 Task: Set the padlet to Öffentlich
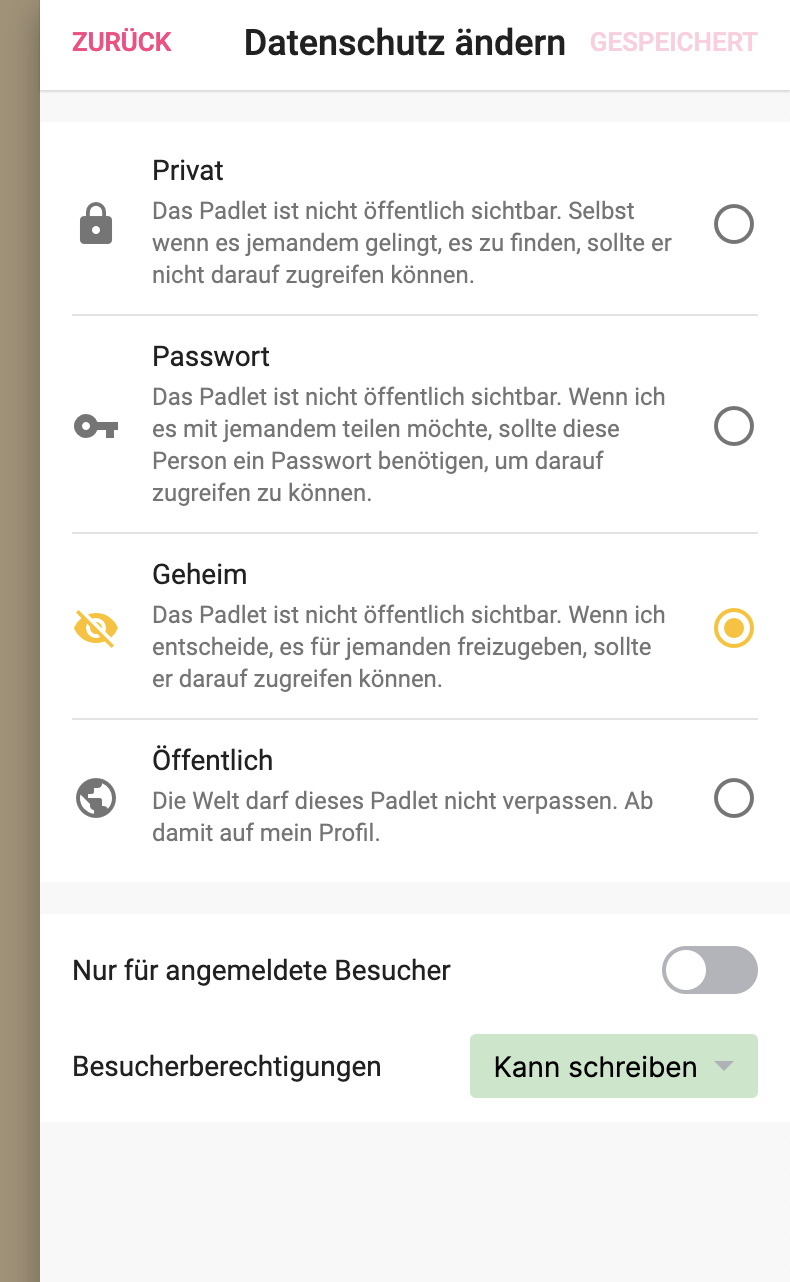pyautogui.click(x=733, y=799)
